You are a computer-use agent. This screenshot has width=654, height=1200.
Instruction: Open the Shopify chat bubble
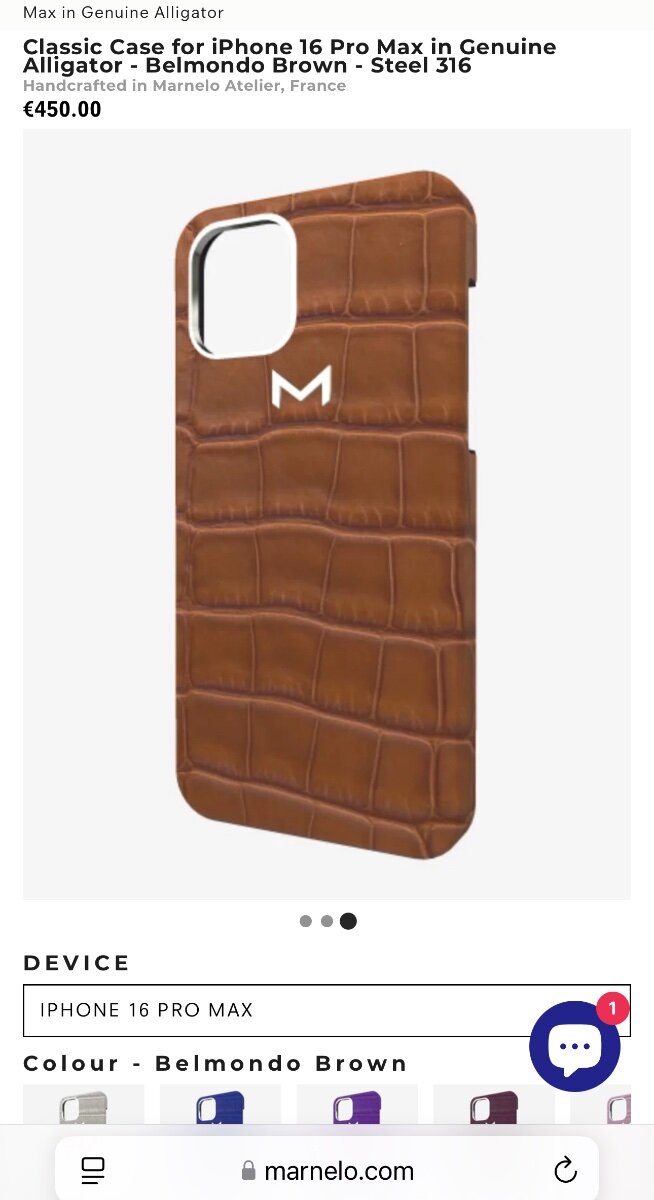[x=575, y=1046]
